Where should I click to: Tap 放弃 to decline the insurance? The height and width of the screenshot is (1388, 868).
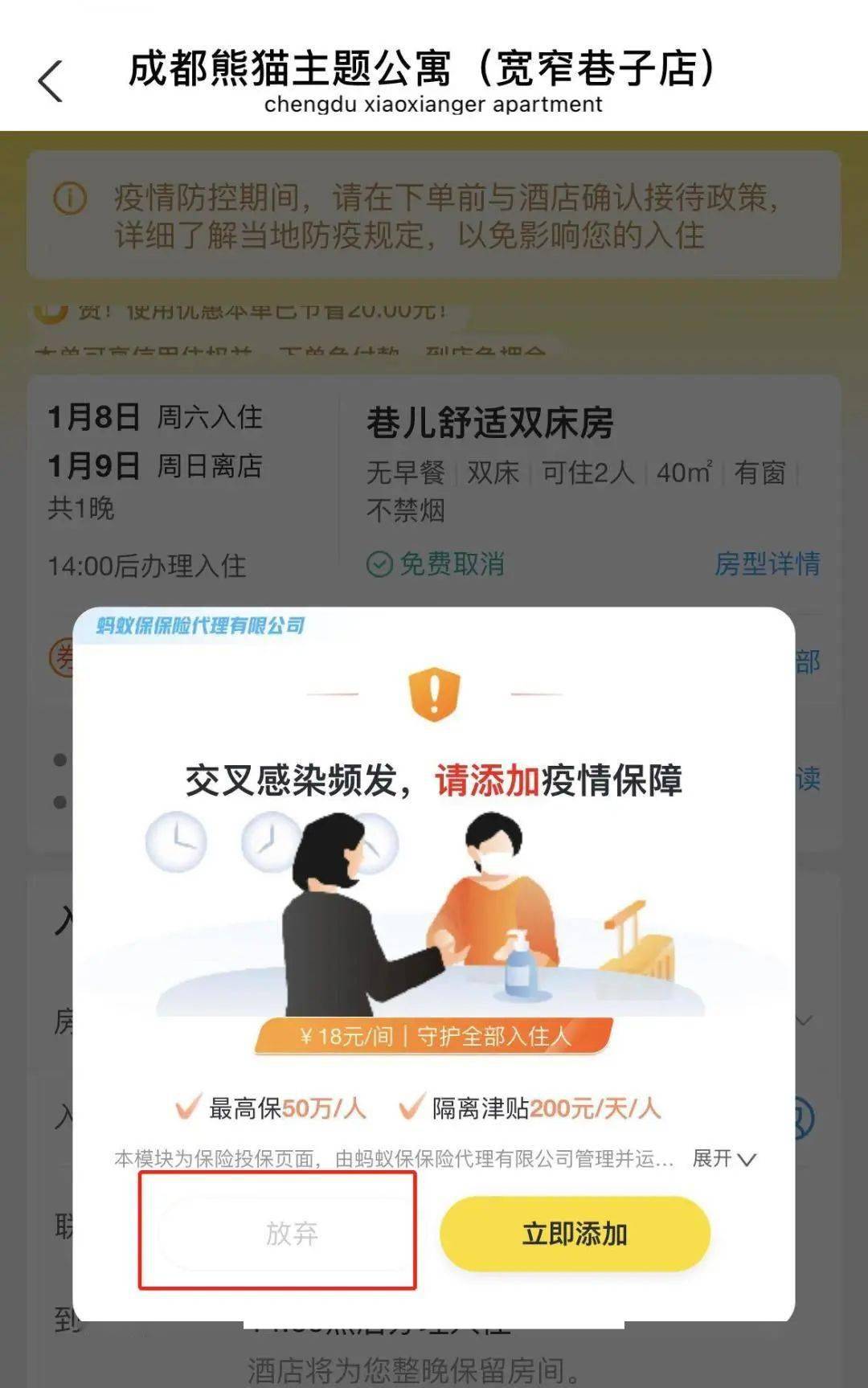click(x=291, y=1233)
